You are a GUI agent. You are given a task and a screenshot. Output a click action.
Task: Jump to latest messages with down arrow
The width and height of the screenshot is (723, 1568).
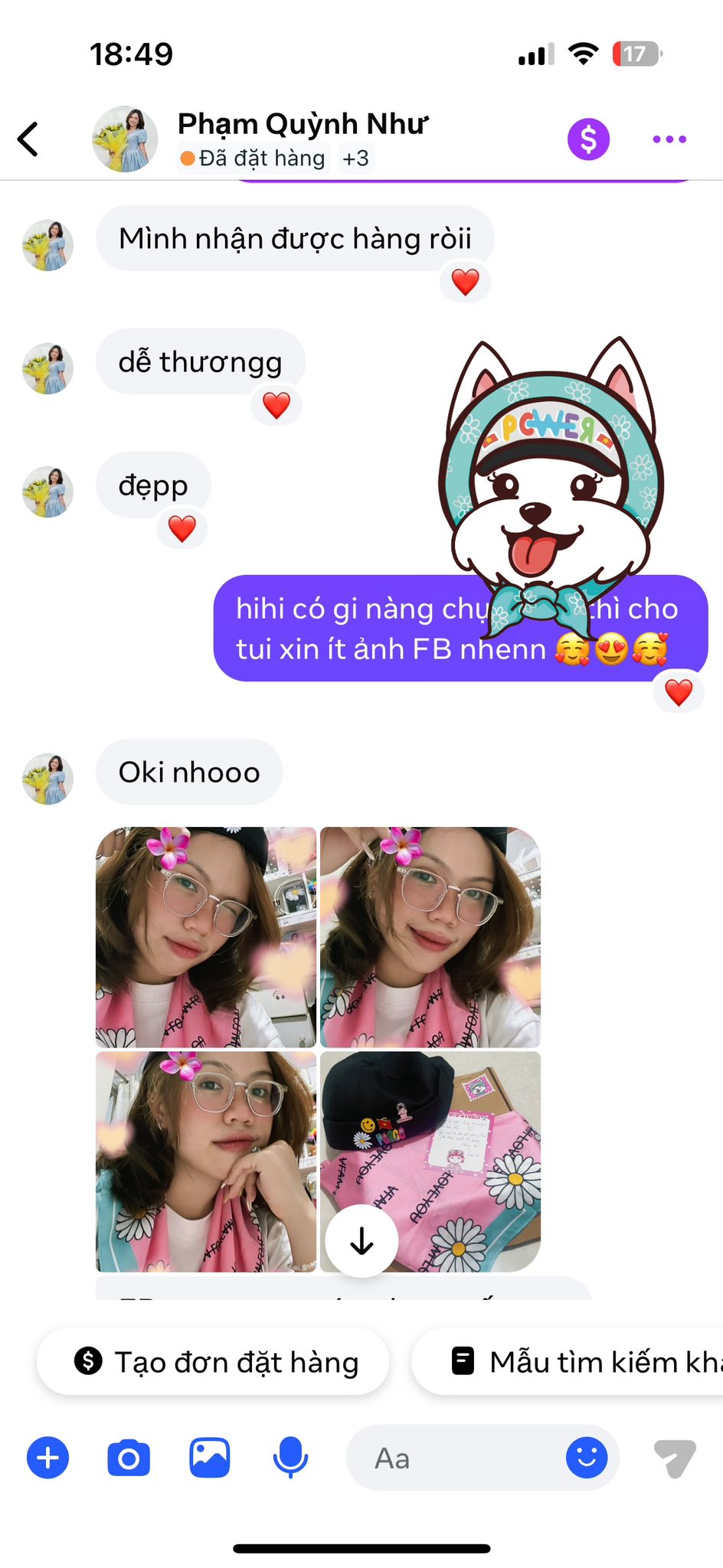[361, 1241]
